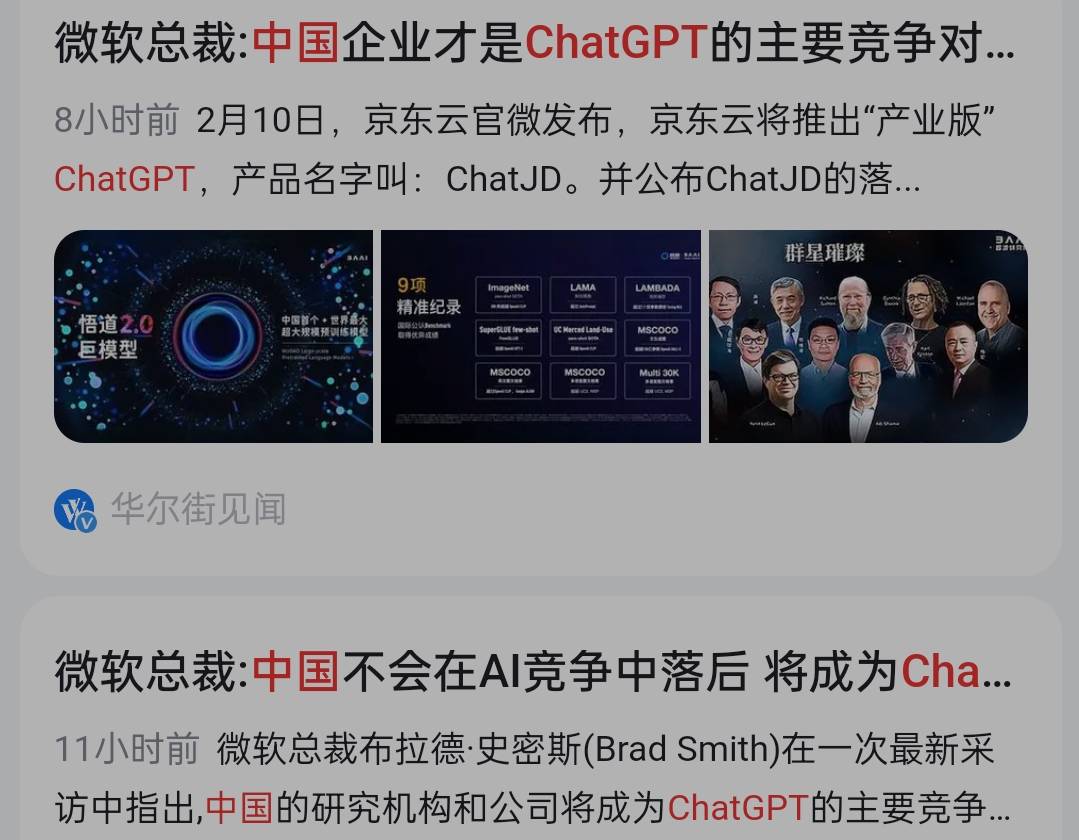Viewport: 1079px width, 840px height.
Task: Open the article on China not falling behind in AI
Action: coord(533,672)
